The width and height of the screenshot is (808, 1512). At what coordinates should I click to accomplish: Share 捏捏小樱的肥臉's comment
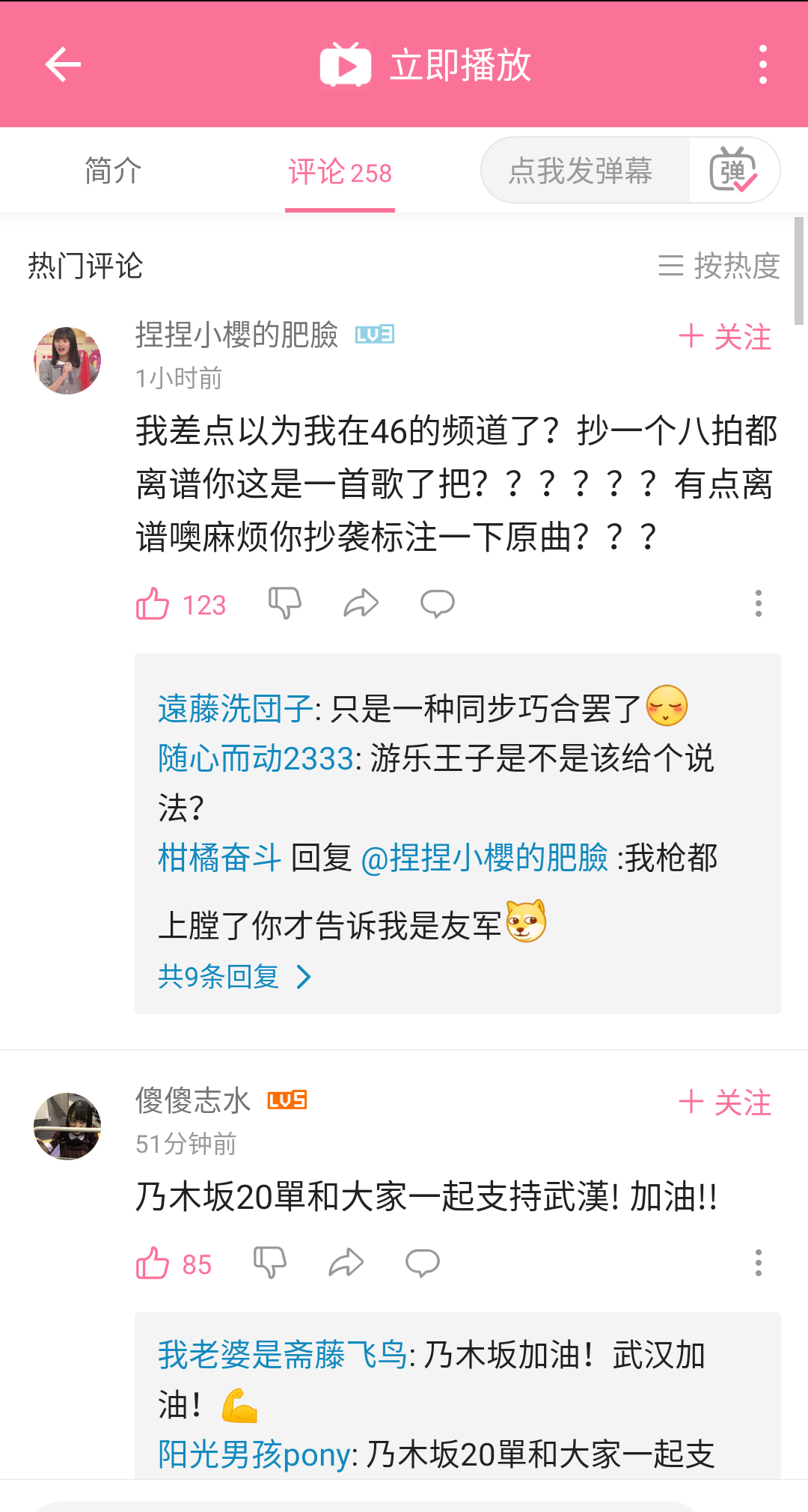(361, 603)
